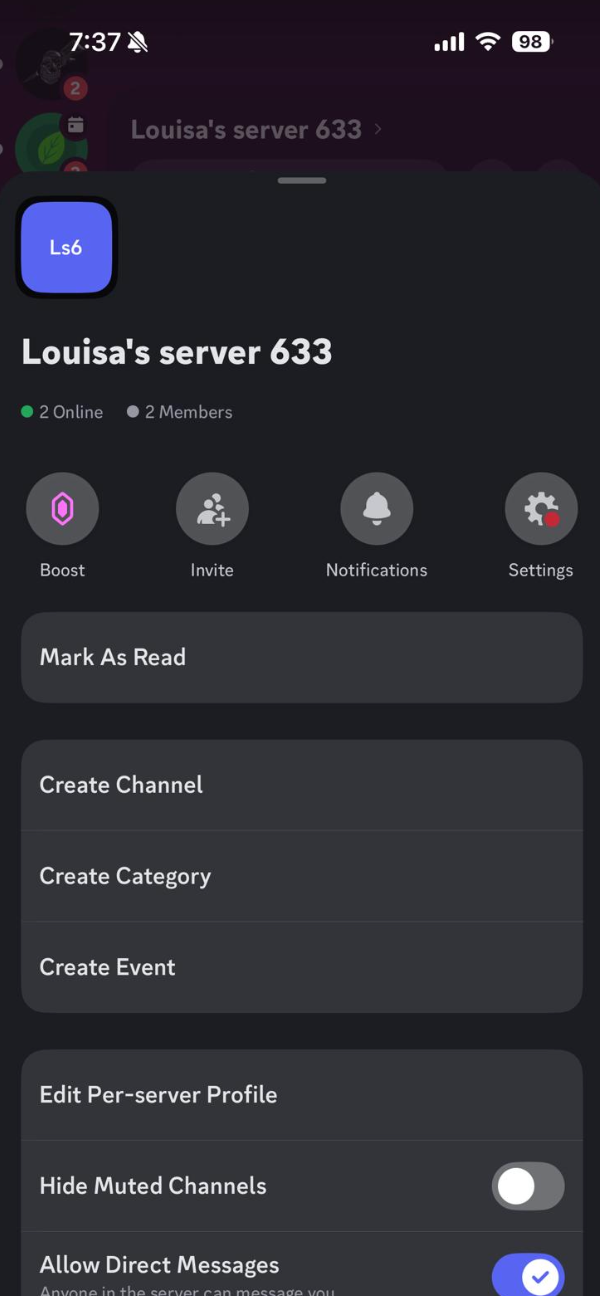Choose Create Channel
Image resolution: width=600 pixels, height=1296 pixels.
[x=301, y=785]
